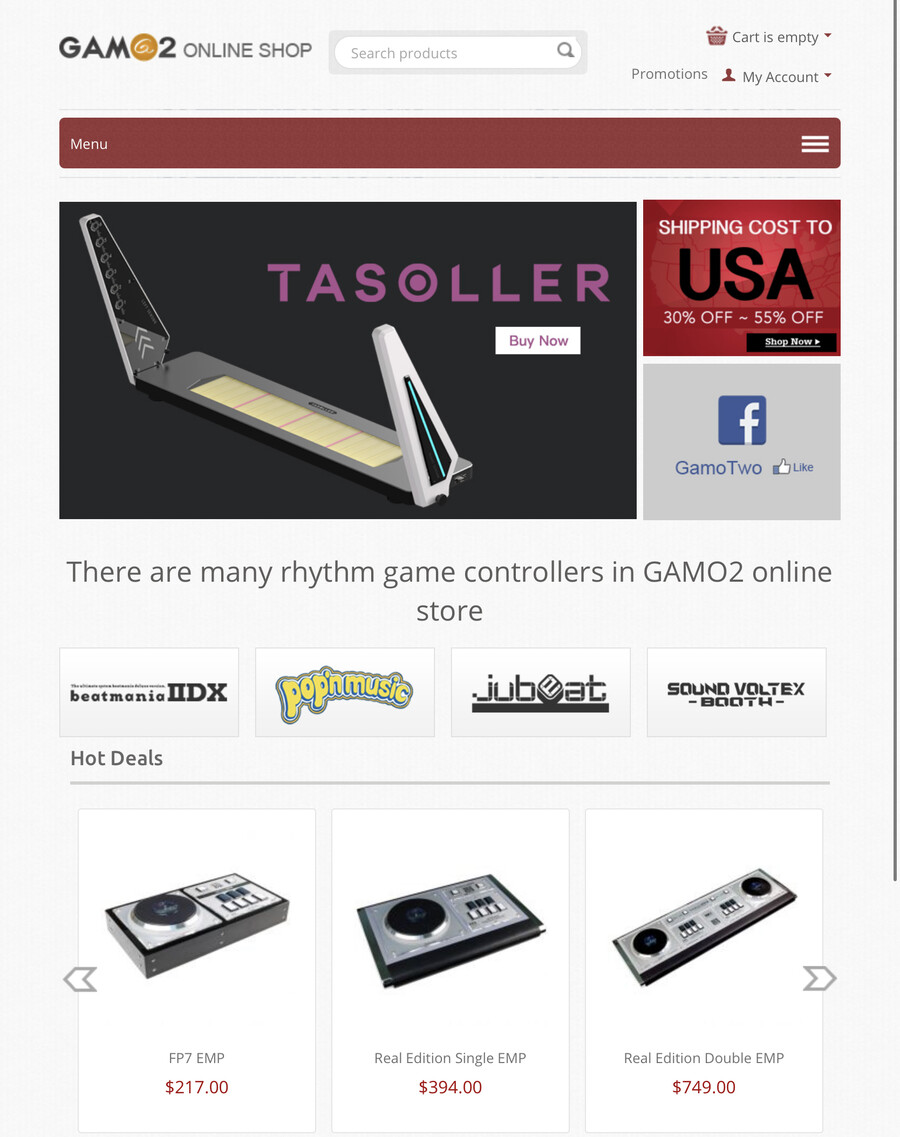Select the beatmania IIDX category
The height and width of the screenshot is (1137, 900).
149,692
